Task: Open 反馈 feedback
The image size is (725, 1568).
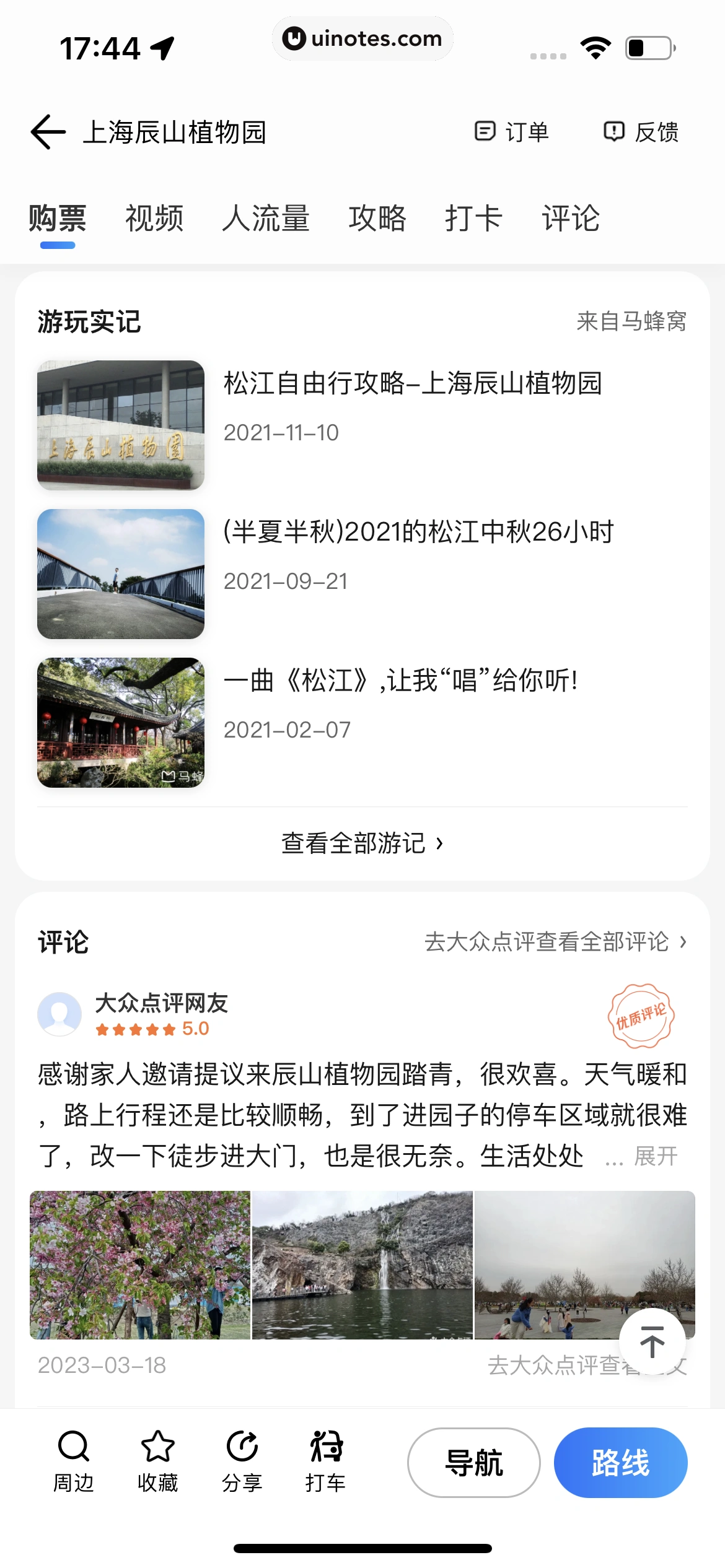Action: (x=641, y=132)
